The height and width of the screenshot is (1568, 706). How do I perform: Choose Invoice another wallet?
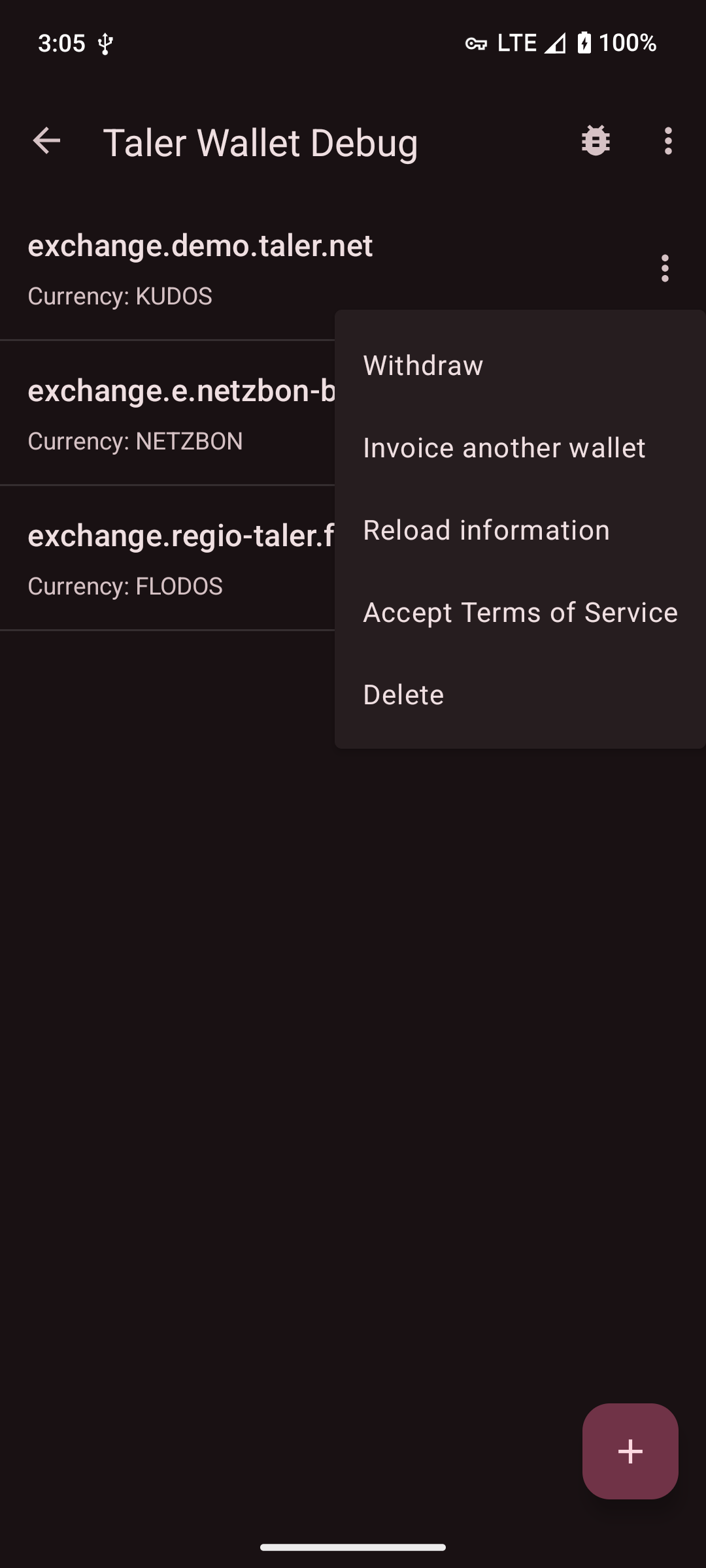coord(504,448)
